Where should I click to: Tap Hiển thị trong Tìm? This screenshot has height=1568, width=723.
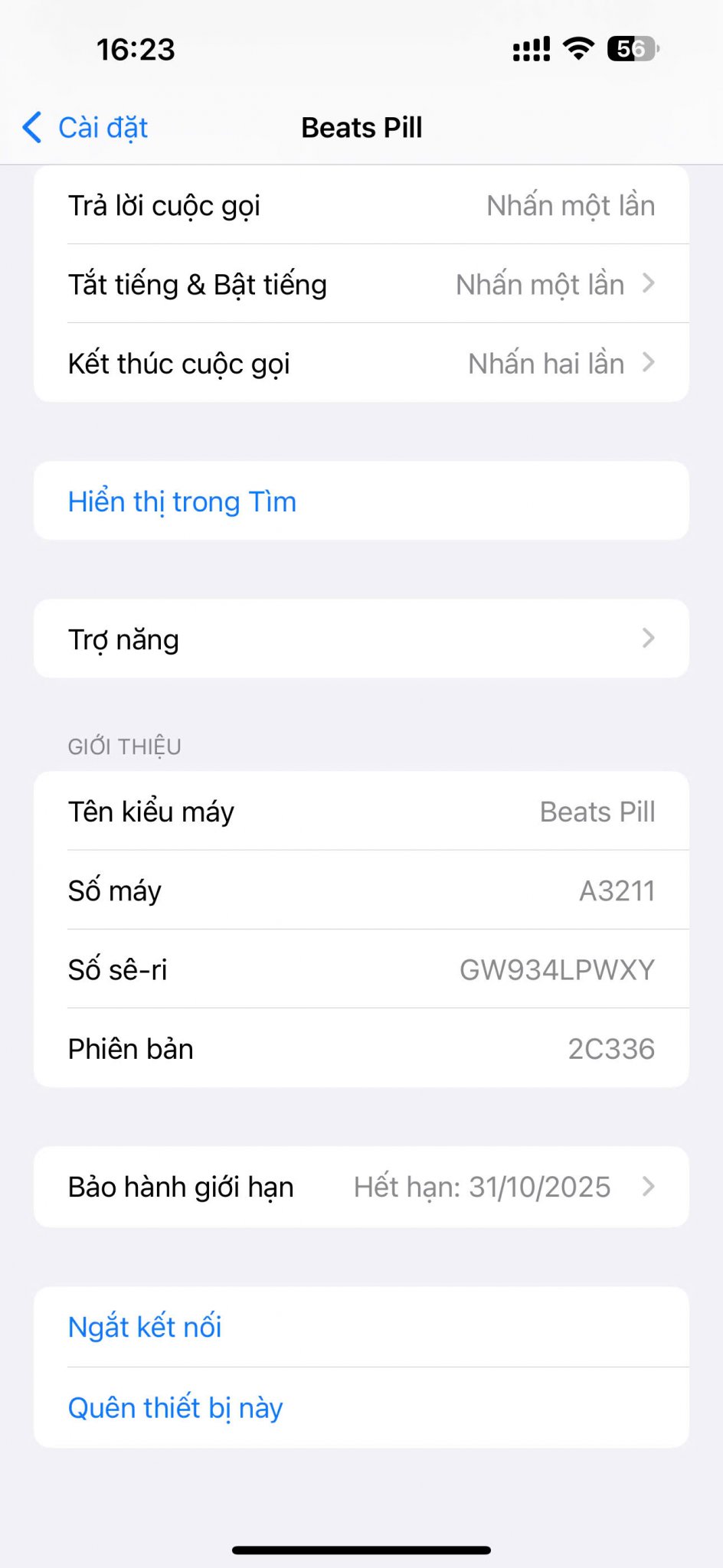click(182, 502)
